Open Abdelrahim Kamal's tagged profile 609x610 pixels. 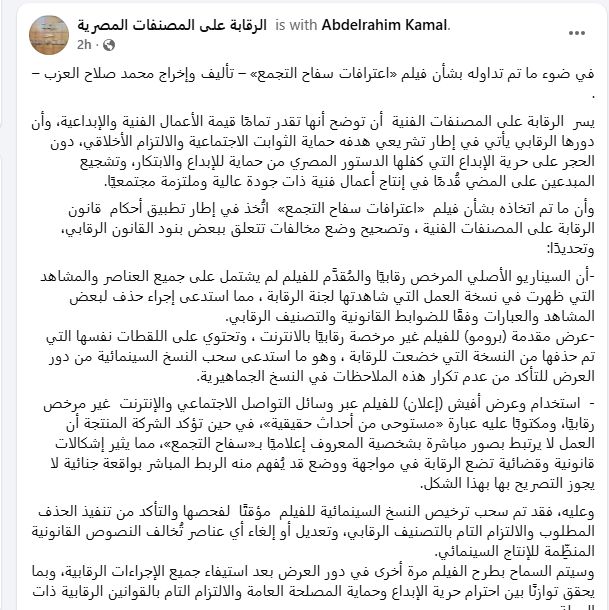(372, 24)
